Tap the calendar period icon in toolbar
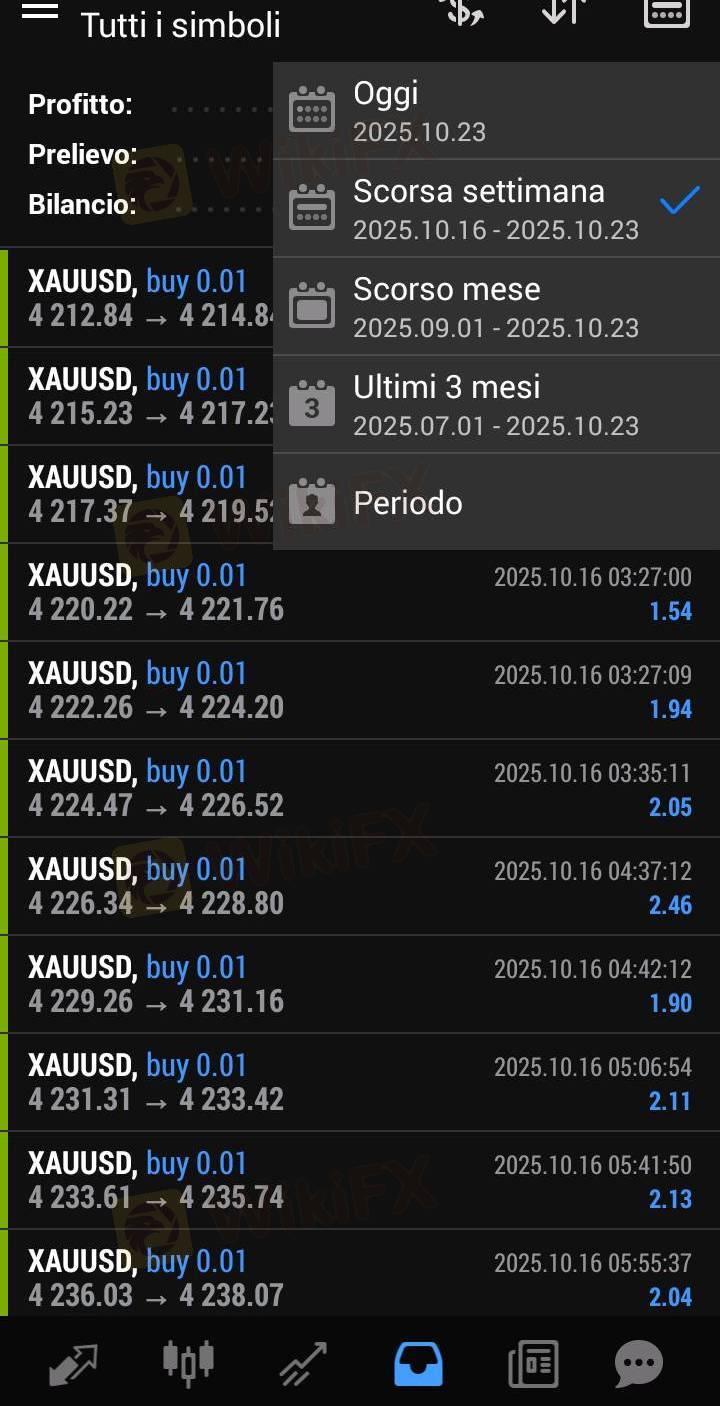 (666, 12)
